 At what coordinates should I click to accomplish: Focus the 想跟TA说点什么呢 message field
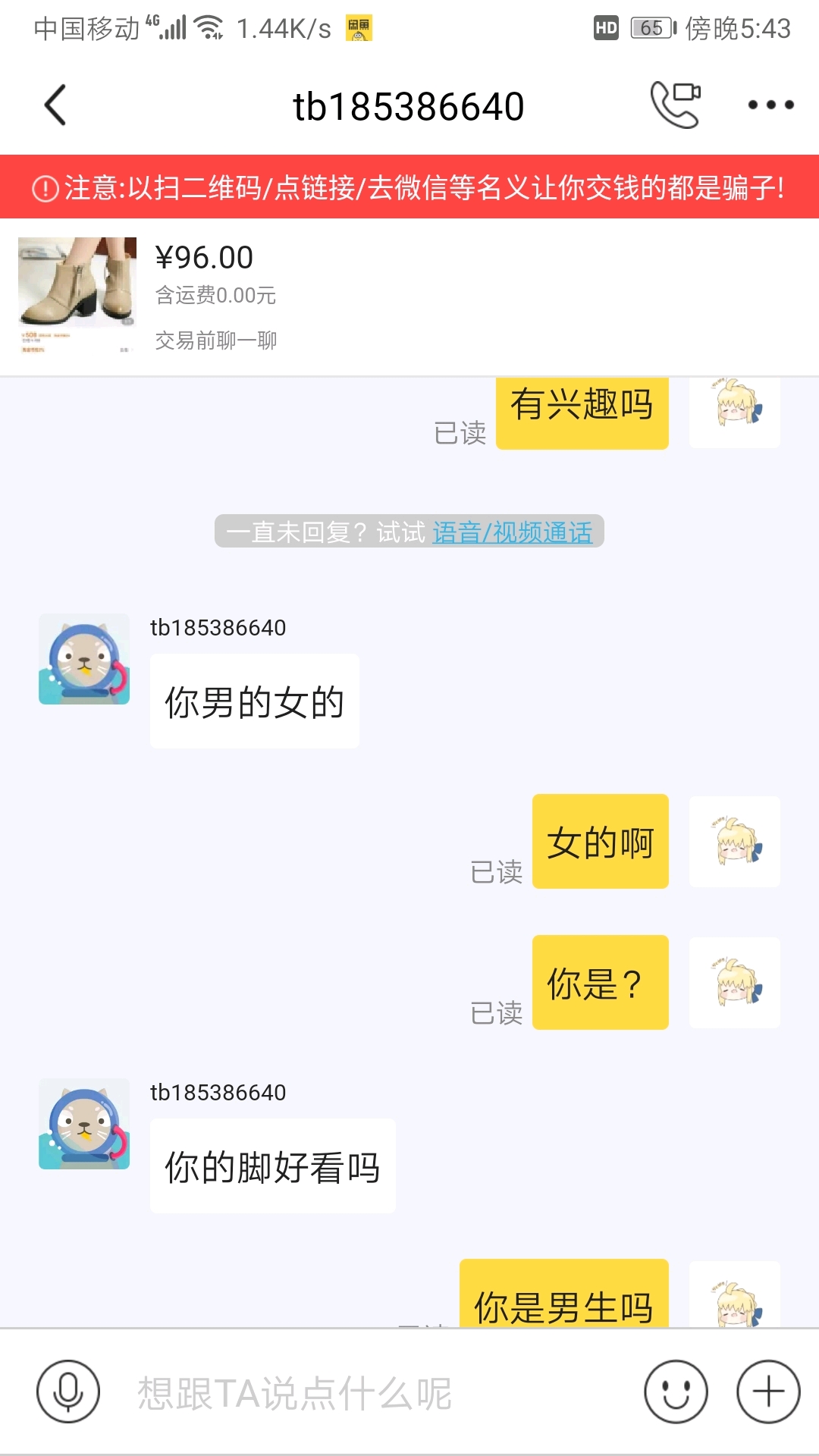(364, 1393)
